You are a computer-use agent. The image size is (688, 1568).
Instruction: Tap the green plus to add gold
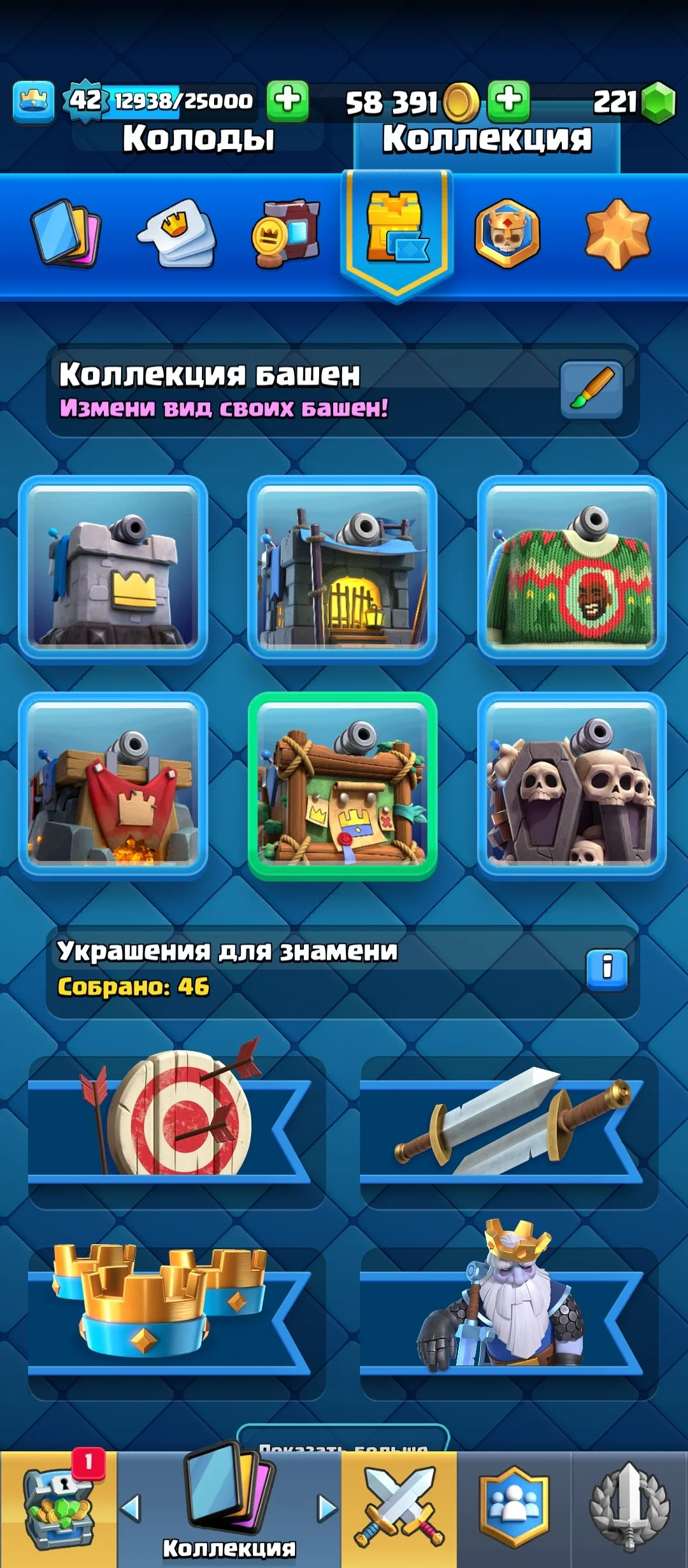coord(508,101)
